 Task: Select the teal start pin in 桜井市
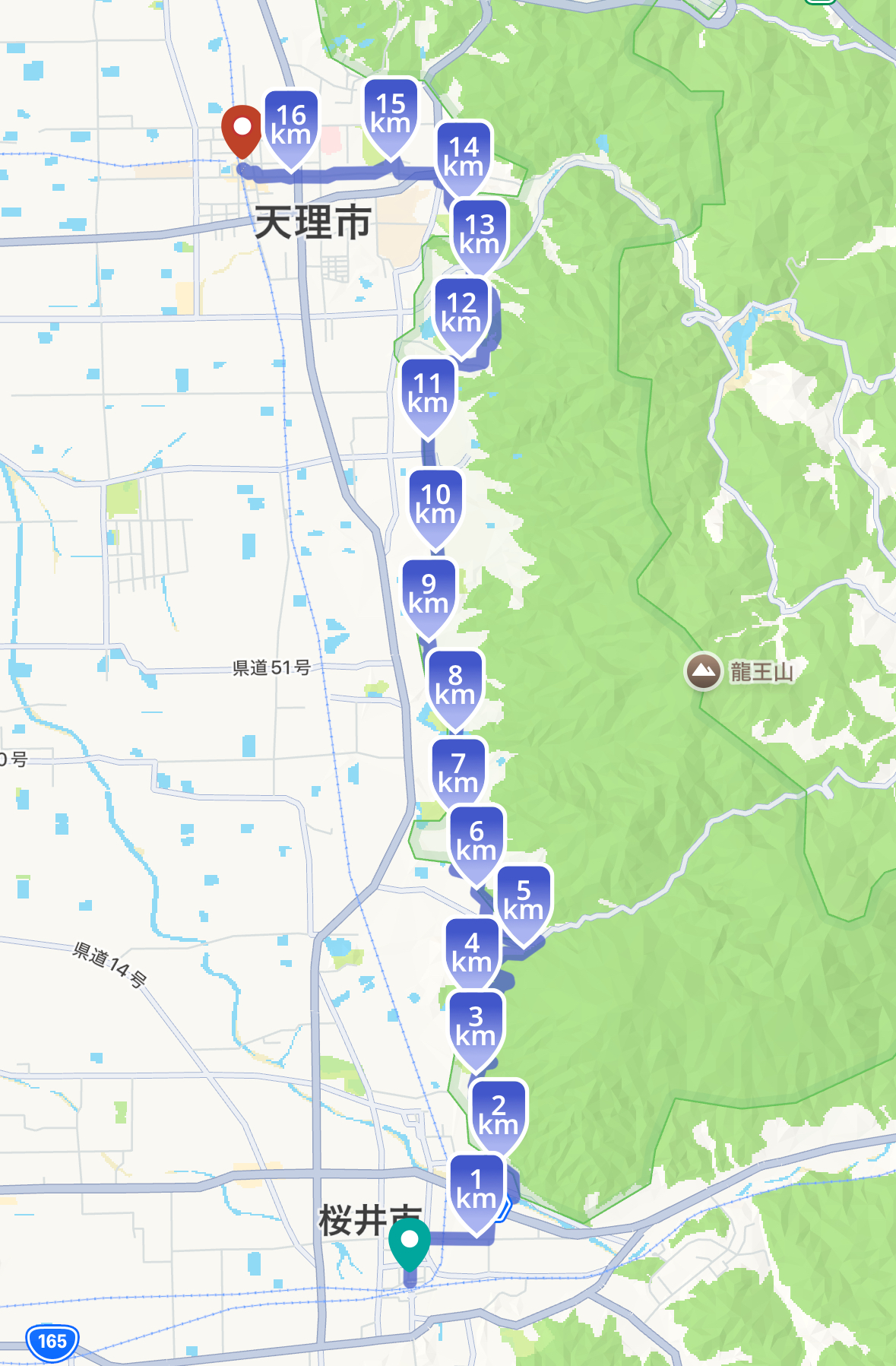pos(409,1242)
